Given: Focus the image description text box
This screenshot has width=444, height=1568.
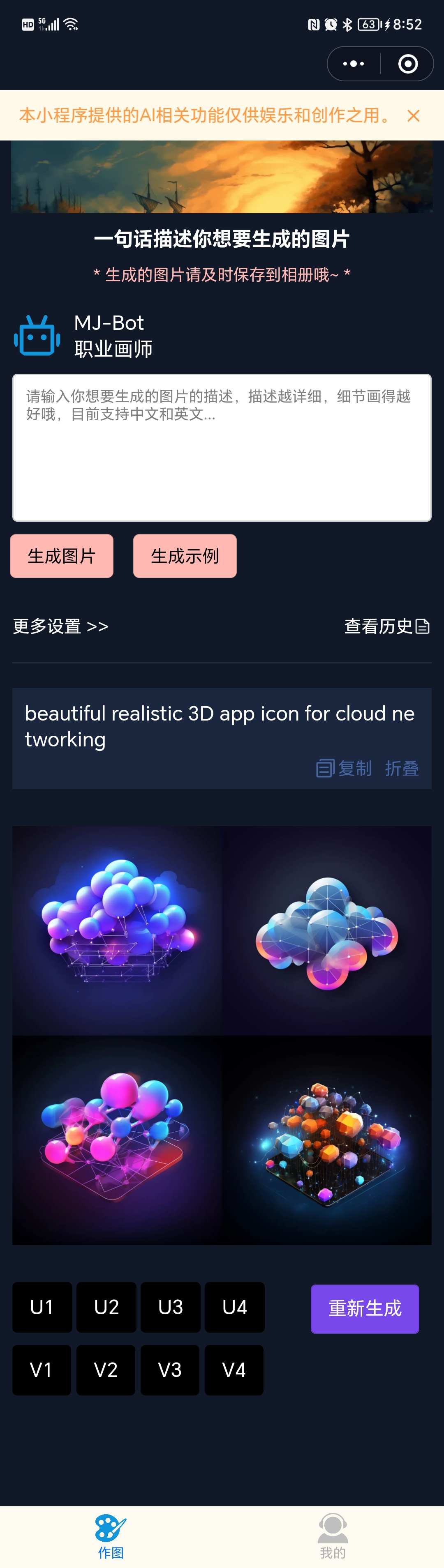Looking at the screenshot, I should pyautogui.click(x=222, y=447).
